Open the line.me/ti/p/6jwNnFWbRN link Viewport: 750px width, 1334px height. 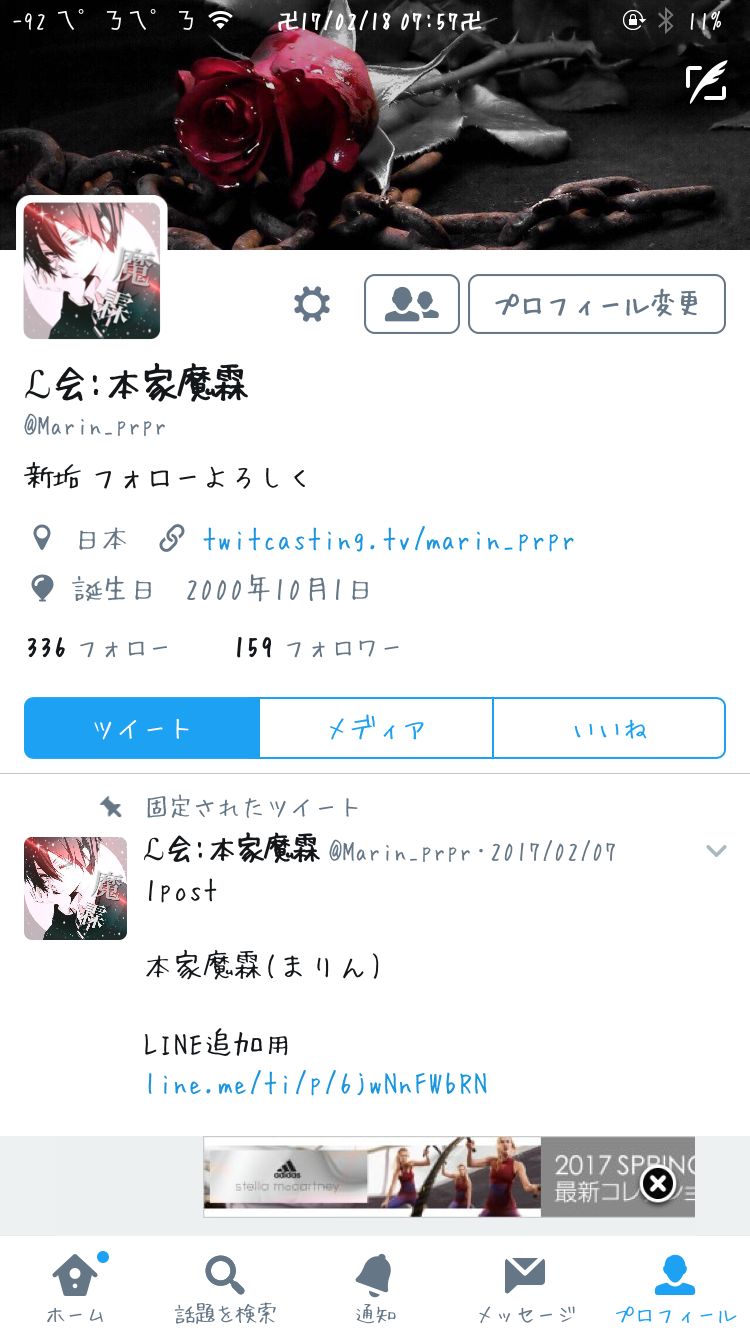pos(317,1084)
